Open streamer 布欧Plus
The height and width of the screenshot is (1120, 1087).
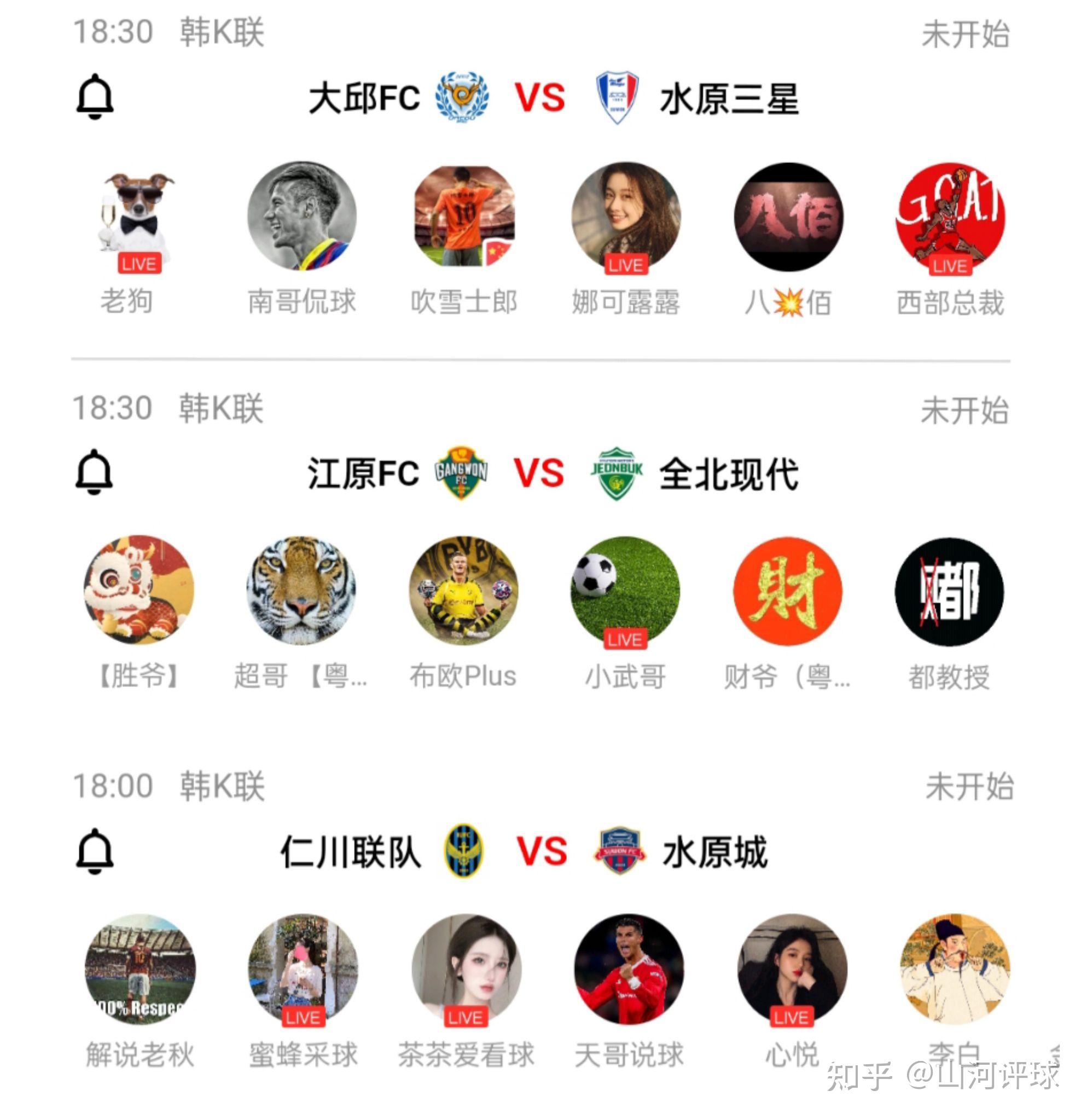pos(464,590)
